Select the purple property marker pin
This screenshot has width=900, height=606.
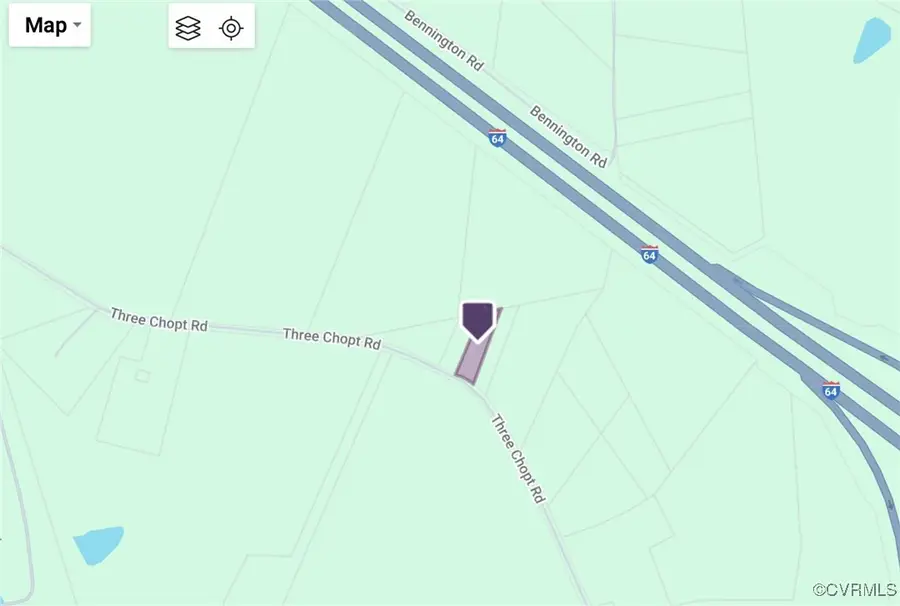477,320
